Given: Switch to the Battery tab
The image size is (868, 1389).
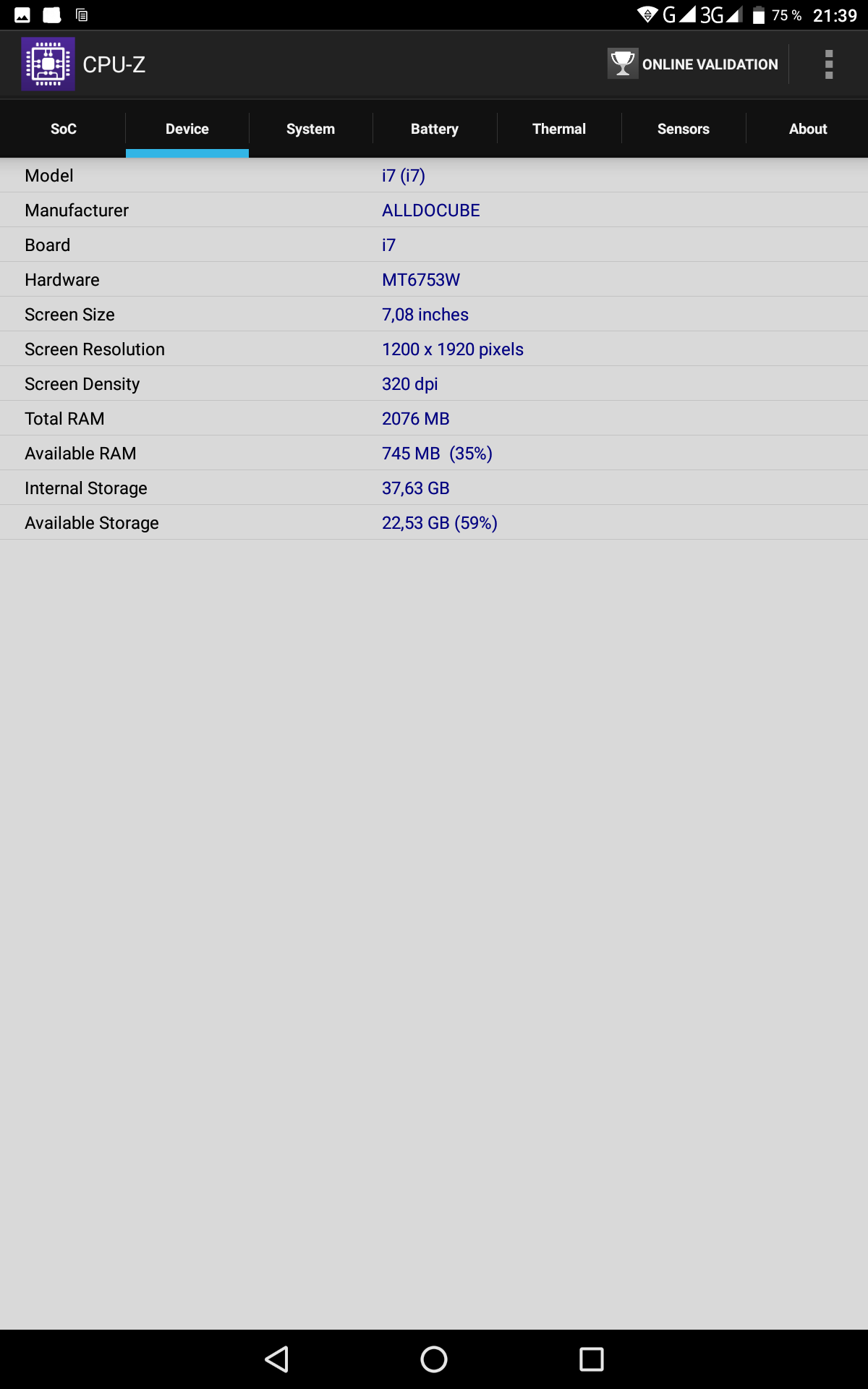Looking at the screenshot, I should [x=435, y=129].
